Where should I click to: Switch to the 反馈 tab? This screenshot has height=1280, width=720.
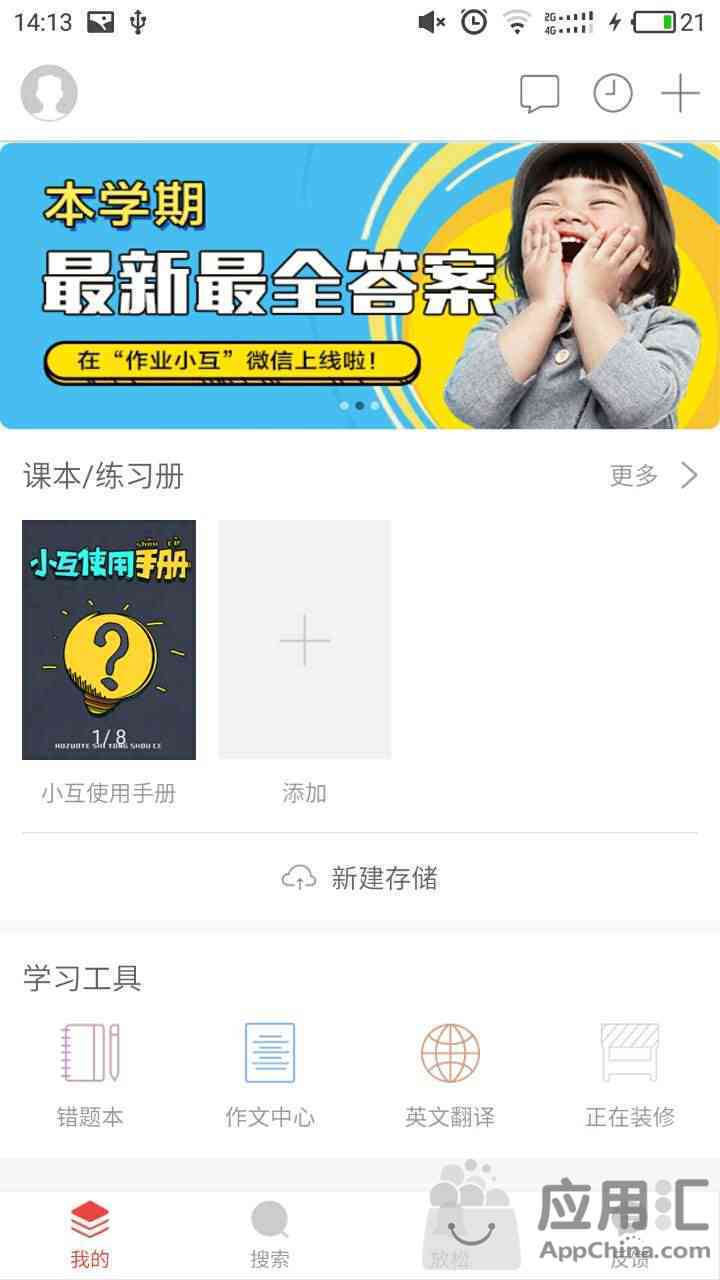pos(630,1236)
